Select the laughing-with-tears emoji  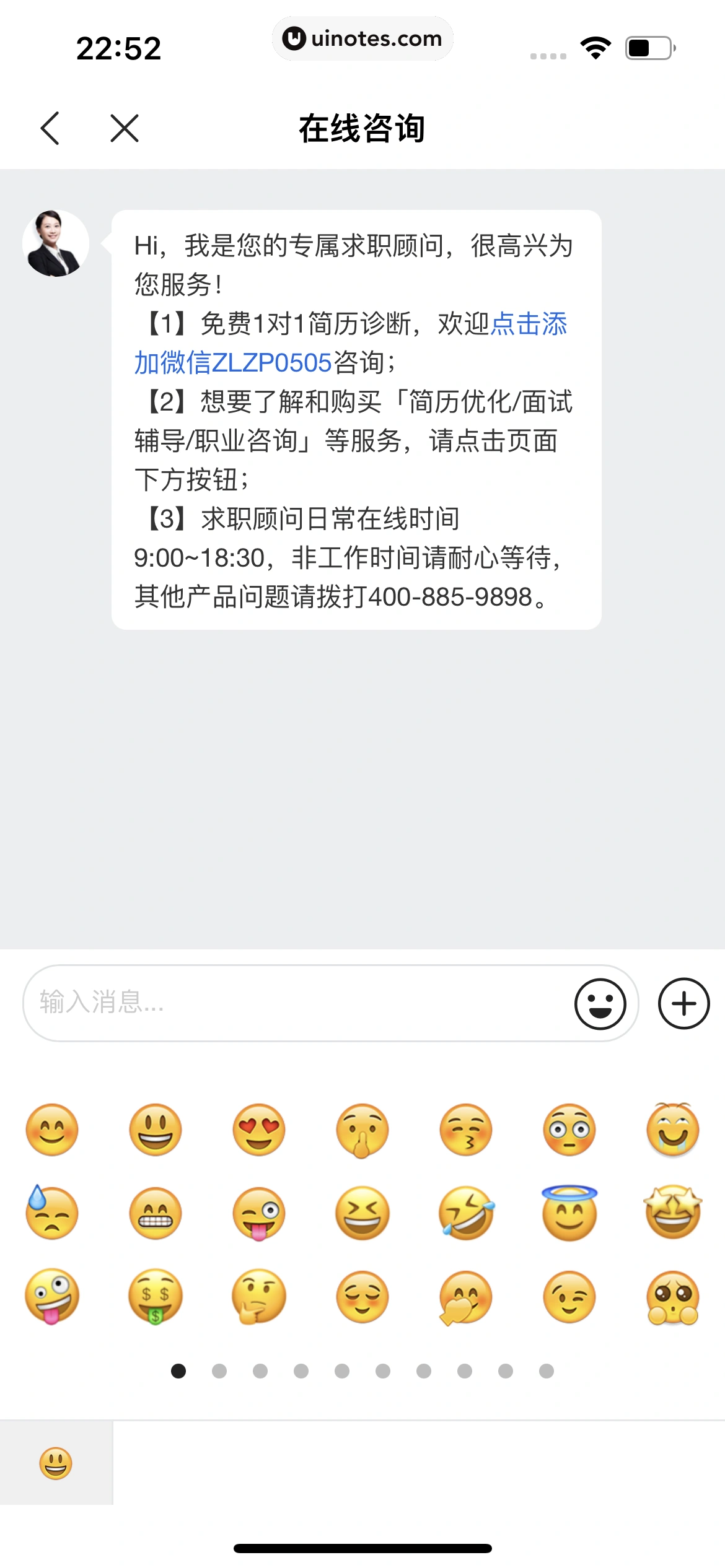coord(465,1213)
